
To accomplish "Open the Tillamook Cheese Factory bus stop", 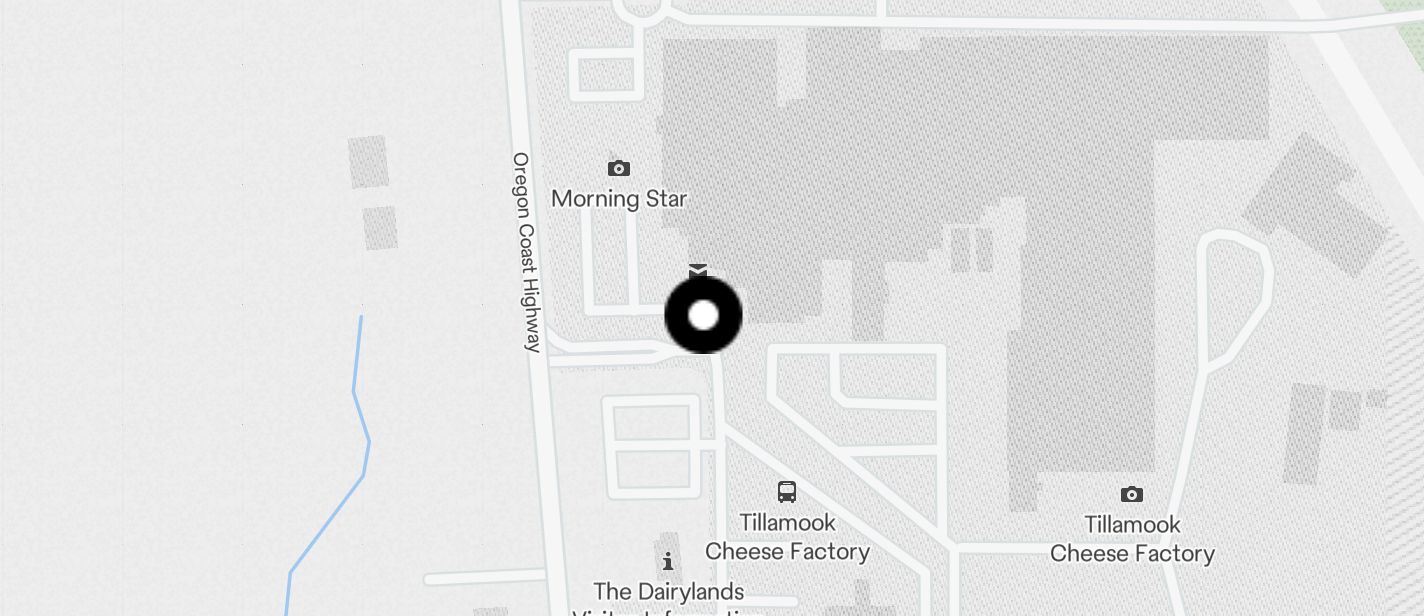I will (x=787, y=492).
